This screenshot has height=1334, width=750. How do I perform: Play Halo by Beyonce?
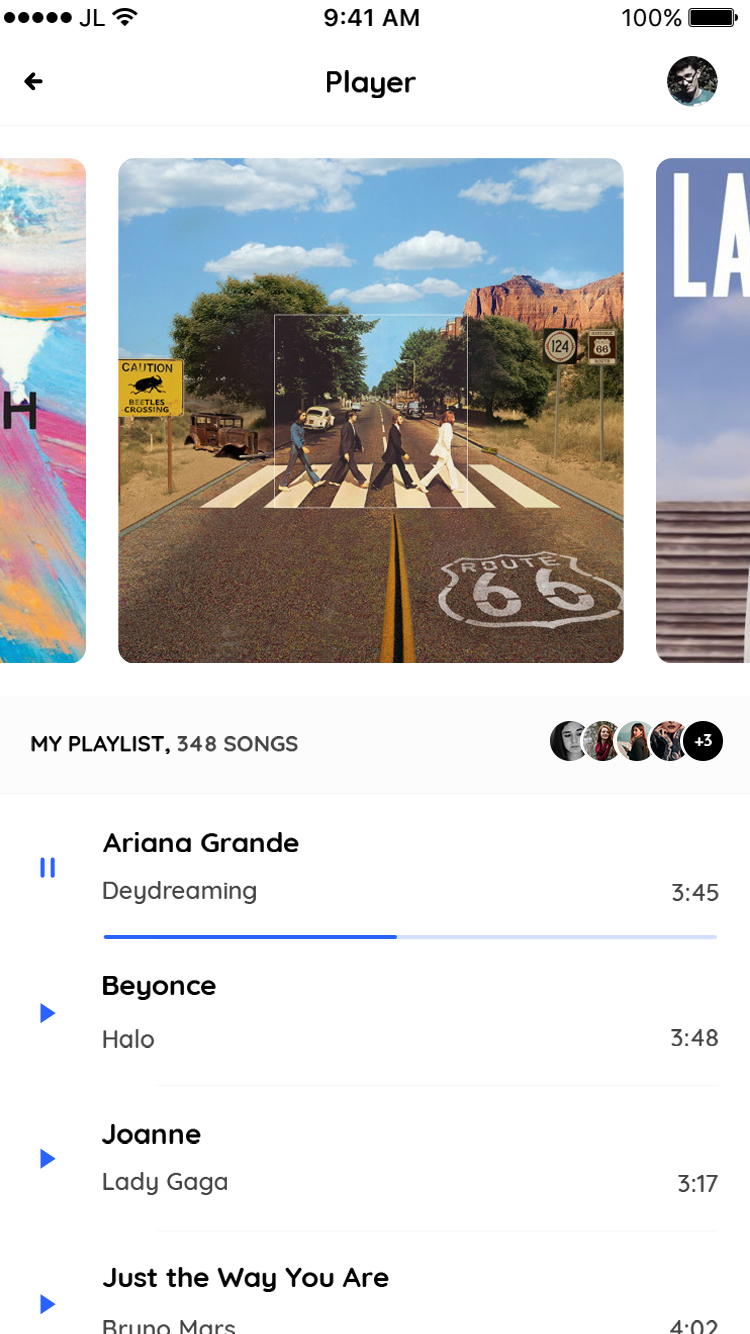click(x=47, y=1013)
